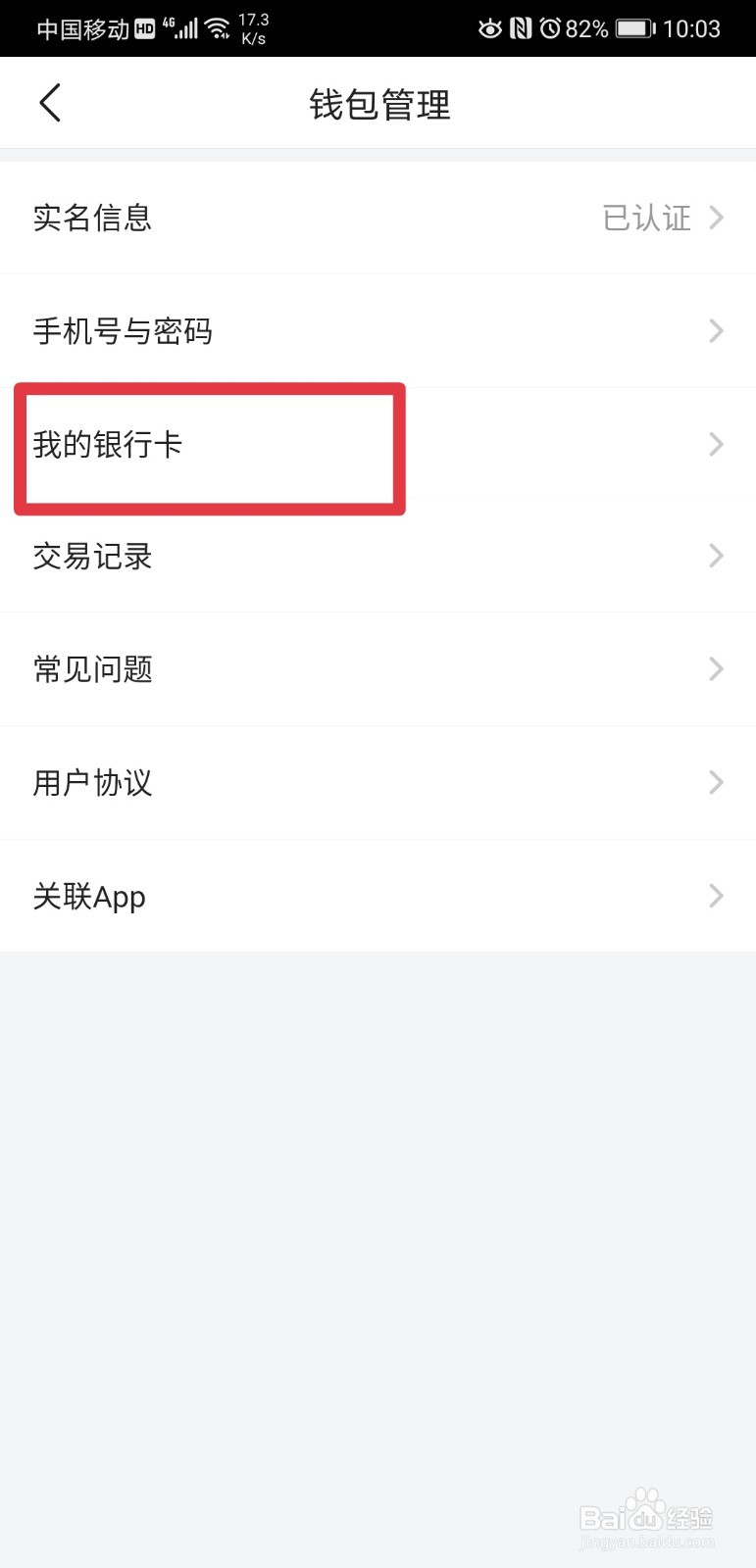Click the eye comfort mode status icon
This screenshot has height=1568, width=756.
click(489, 28)
